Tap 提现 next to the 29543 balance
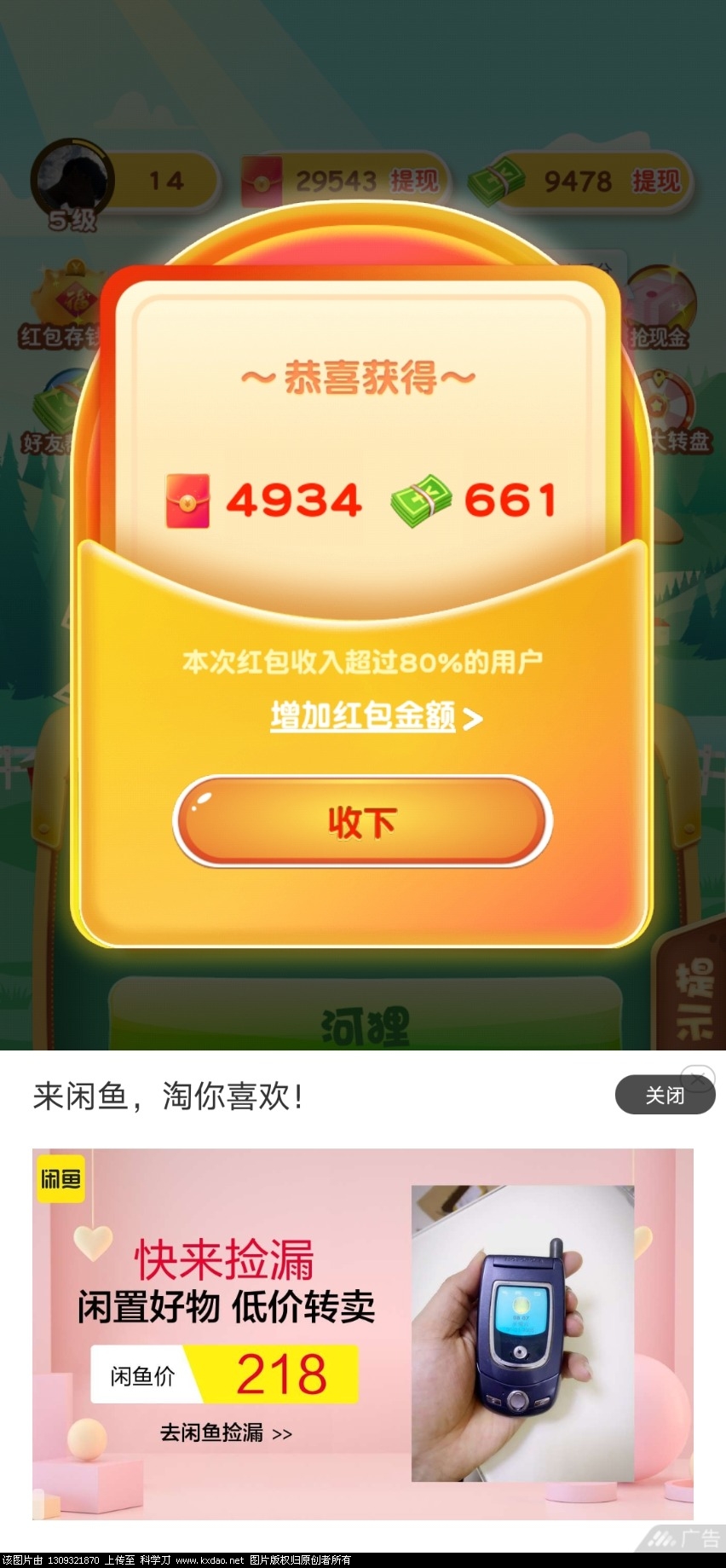 click(x=415, y=179)
